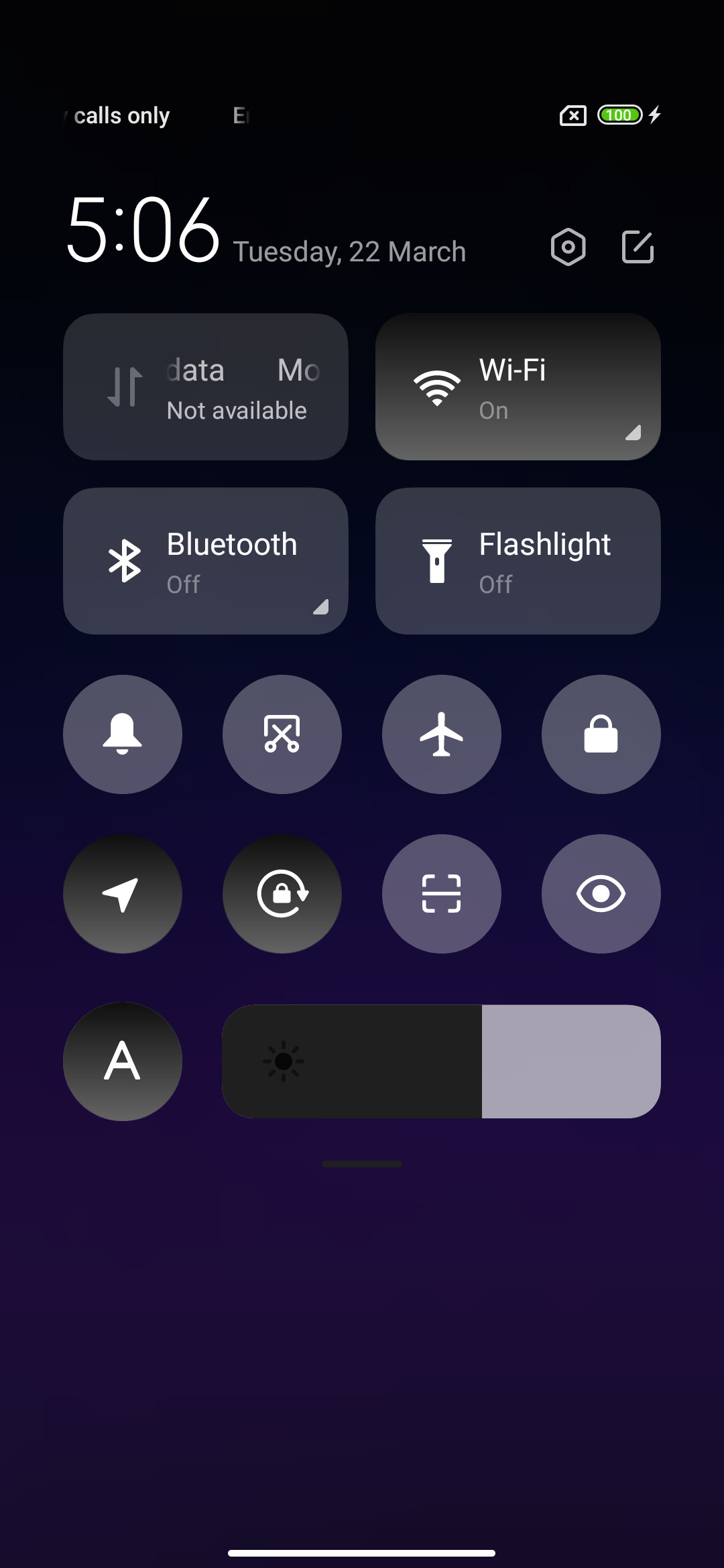Tap the padlock lock screen button

pos(601,734)
